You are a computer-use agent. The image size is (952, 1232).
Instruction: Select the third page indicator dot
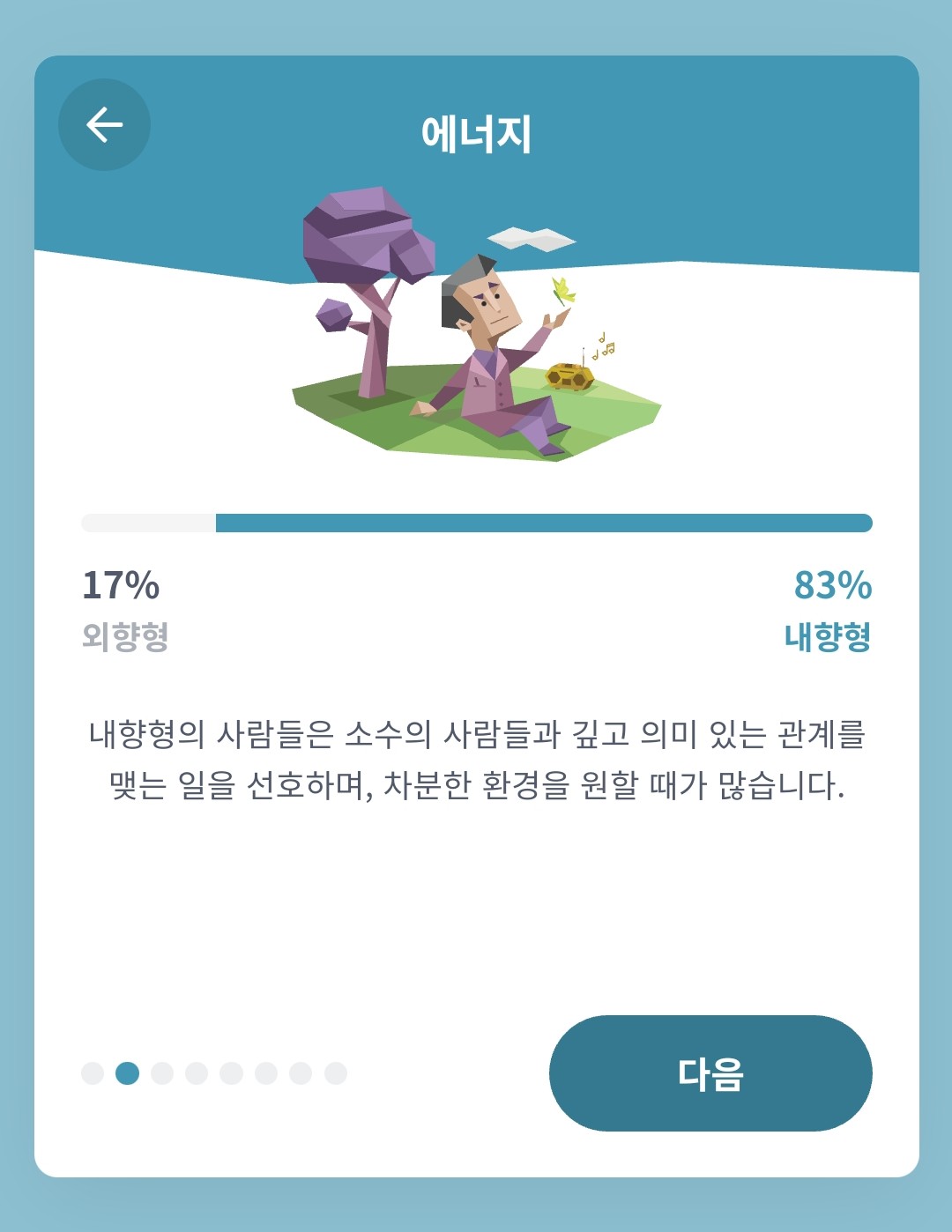click(162, 1073)
